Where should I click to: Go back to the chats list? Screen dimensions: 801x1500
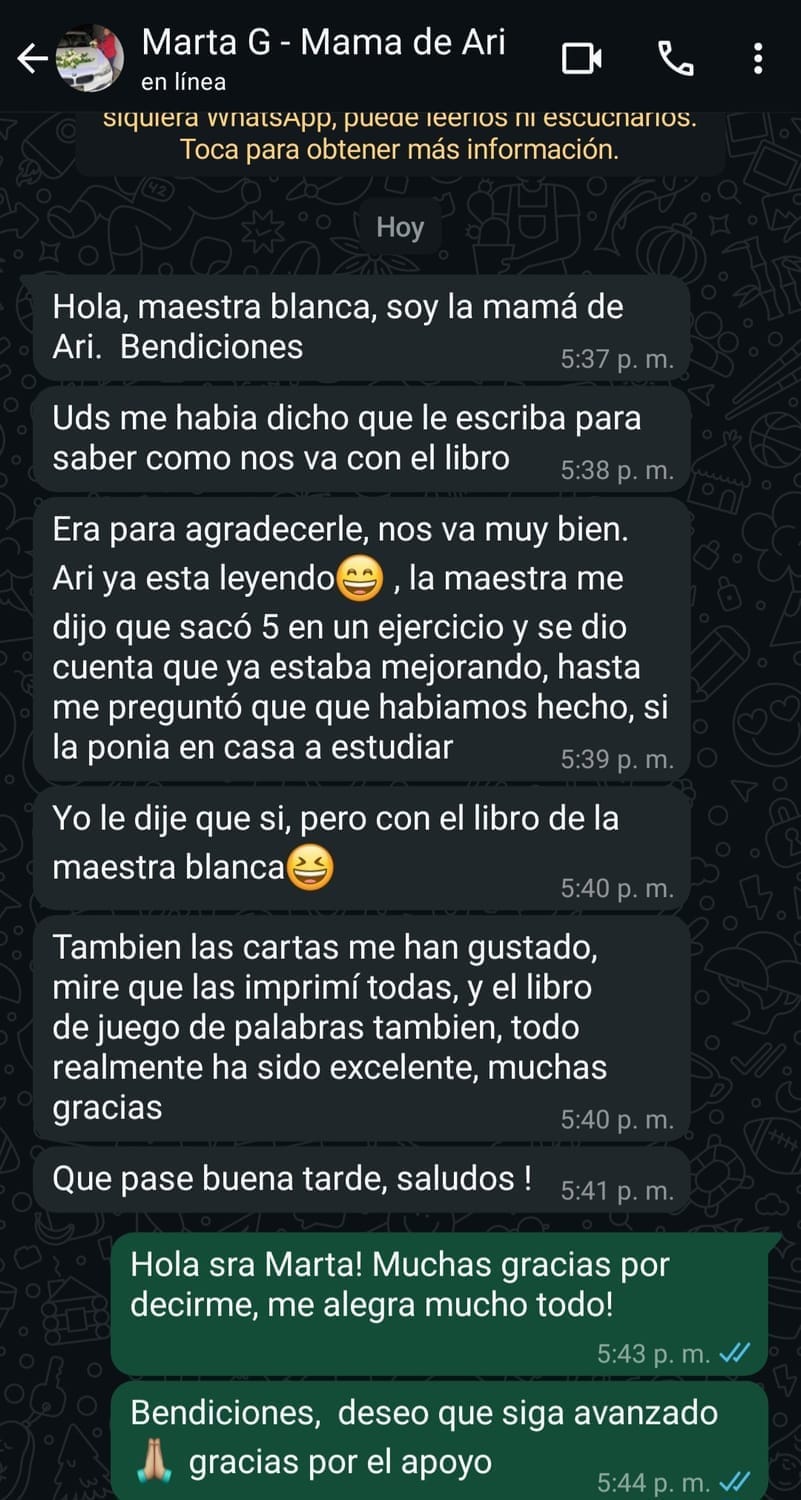tap(32, 60)
